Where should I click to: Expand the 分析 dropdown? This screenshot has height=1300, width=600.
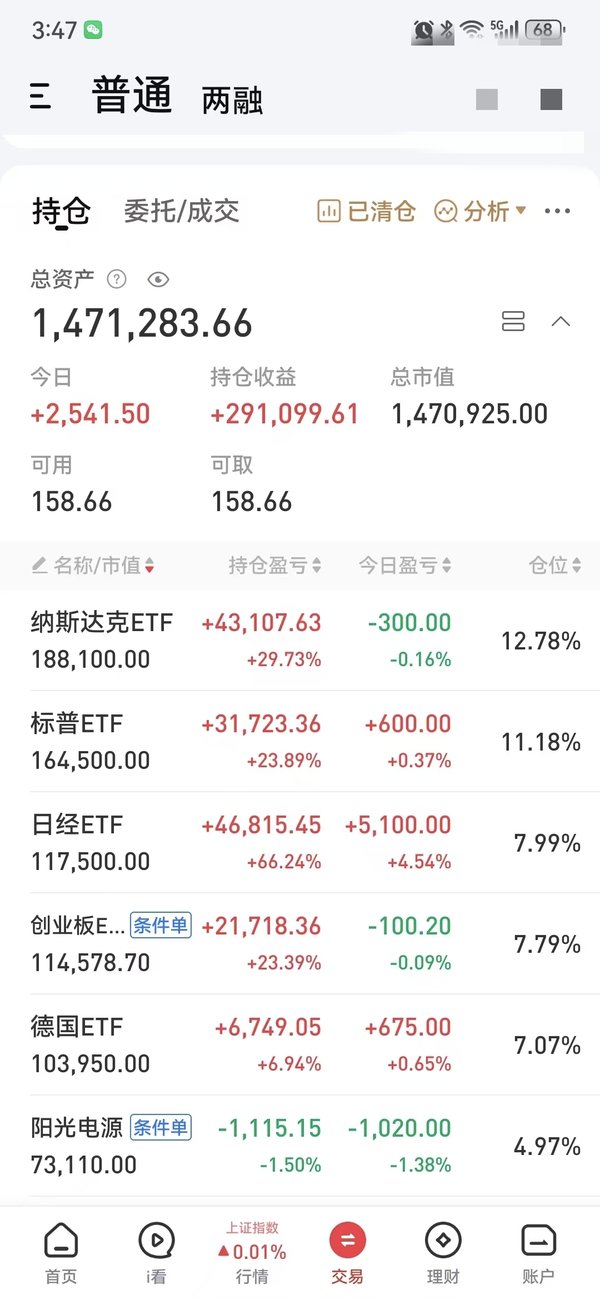[480, 211]
